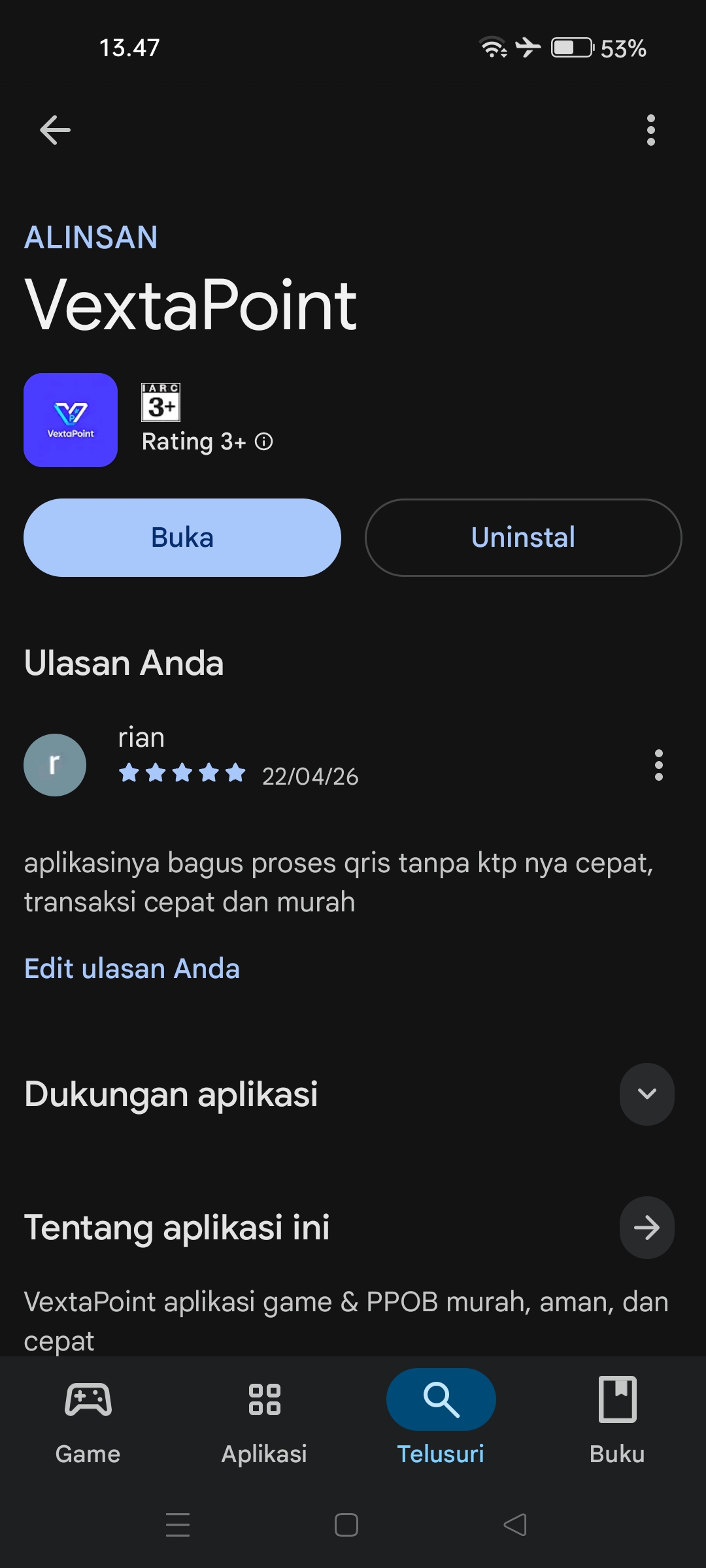
Task: Open Tentang aplikasi ini details arrow
Action: (647, 1228)
